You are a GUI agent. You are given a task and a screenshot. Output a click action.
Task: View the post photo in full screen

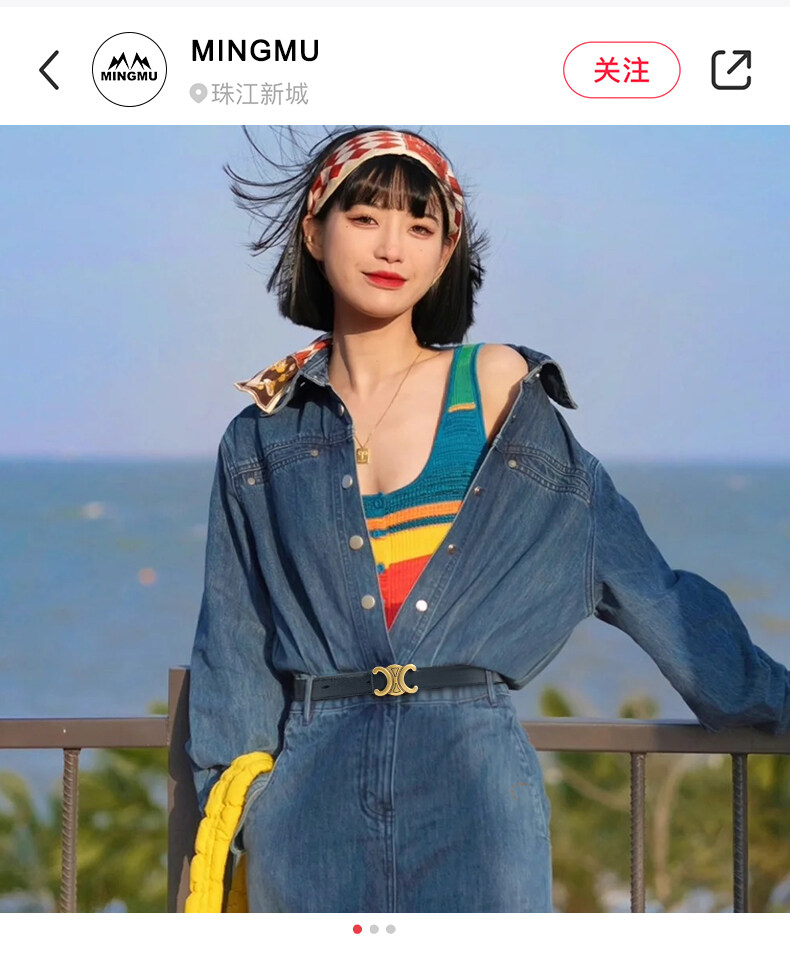395,518
